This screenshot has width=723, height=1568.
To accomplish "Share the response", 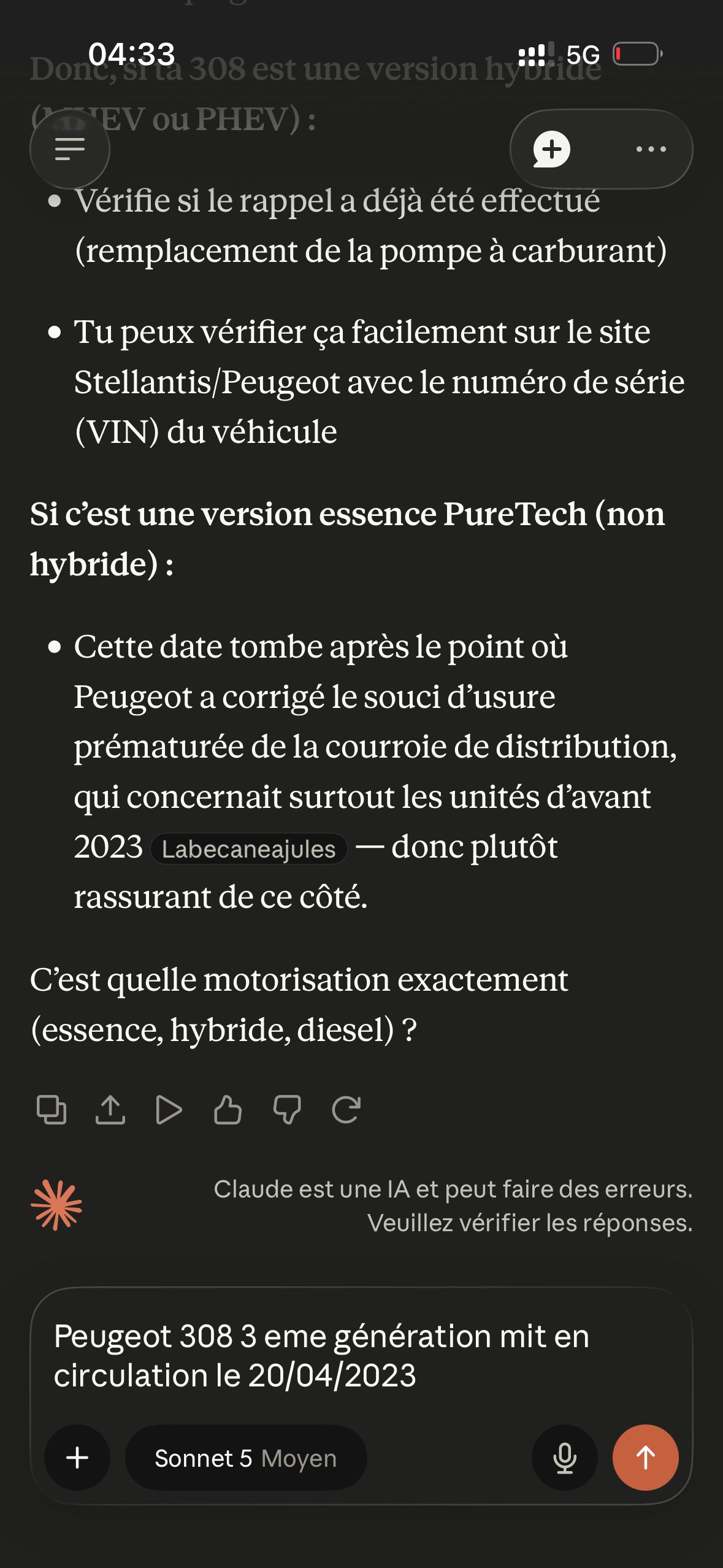I will click(110, 1110).
